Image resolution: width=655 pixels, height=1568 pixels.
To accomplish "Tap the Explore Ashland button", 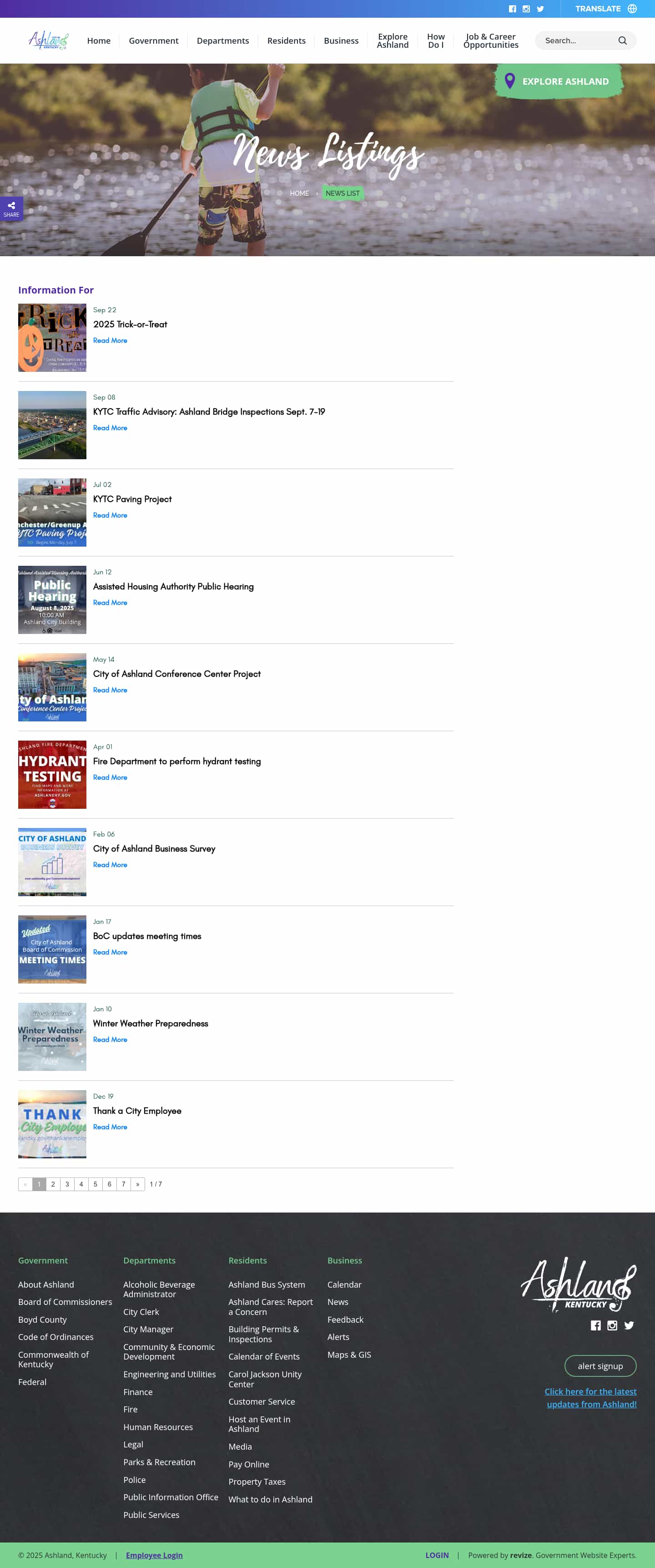I will tap(558, 81).
